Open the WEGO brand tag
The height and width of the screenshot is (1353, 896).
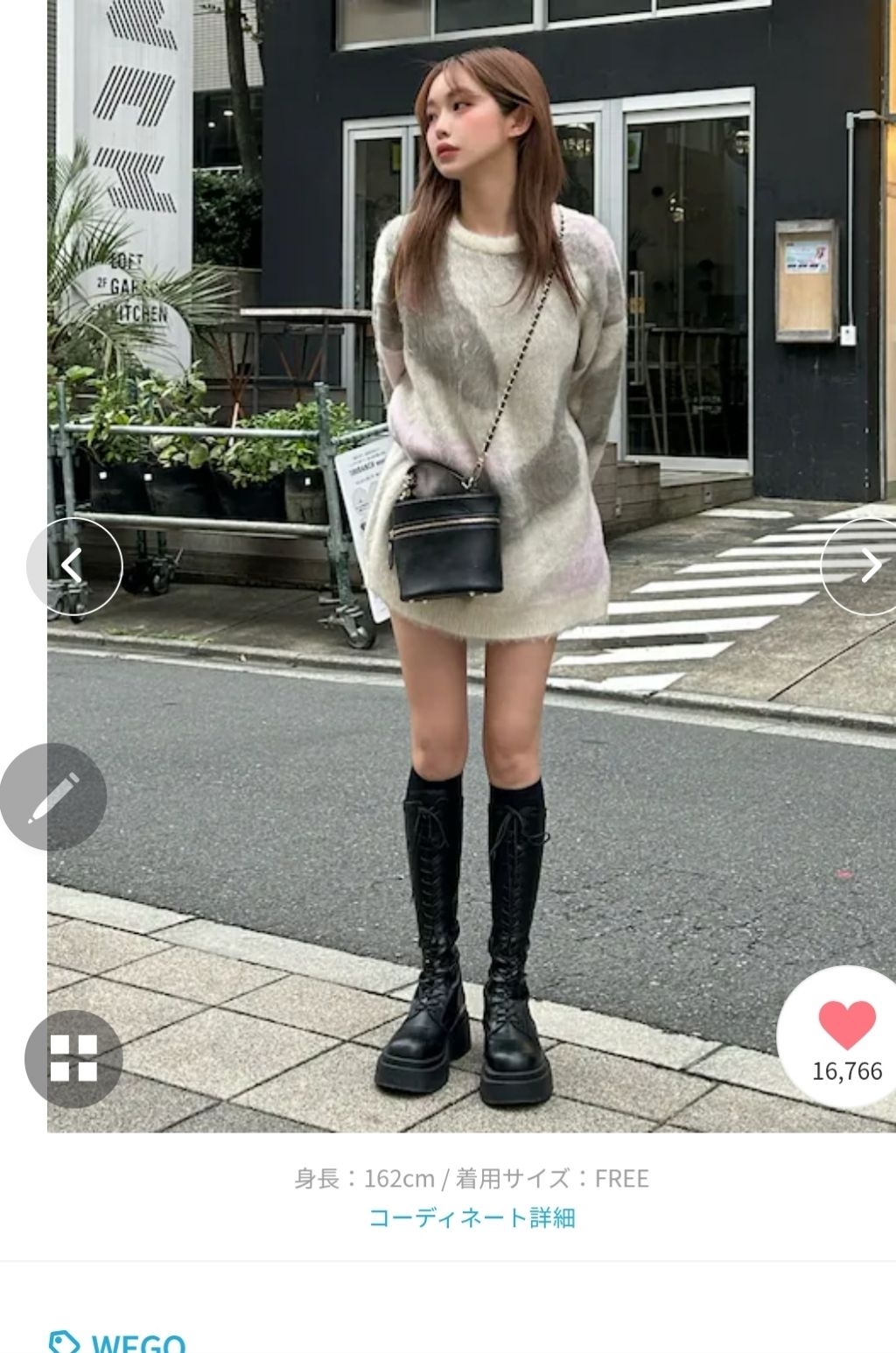118,1342
